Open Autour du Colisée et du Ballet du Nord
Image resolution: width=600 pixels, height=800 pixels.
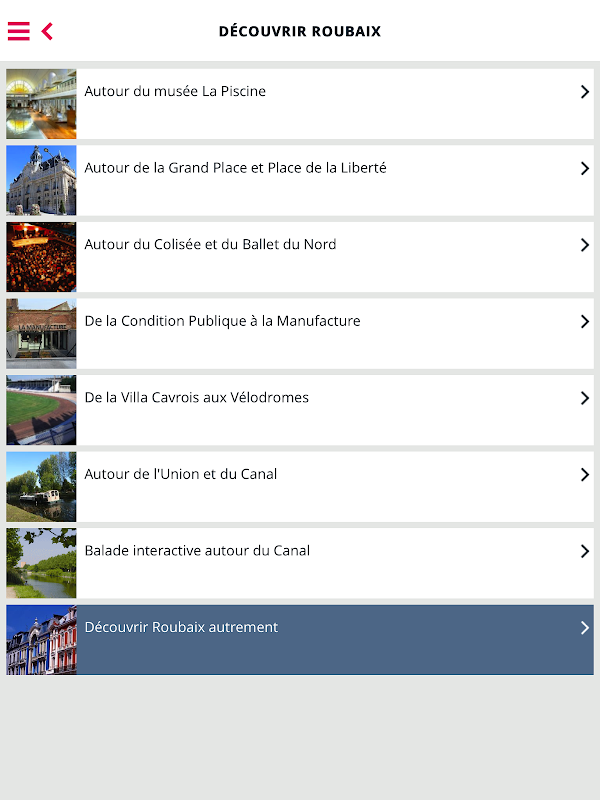pyautogui.click(x=300, y=257)
